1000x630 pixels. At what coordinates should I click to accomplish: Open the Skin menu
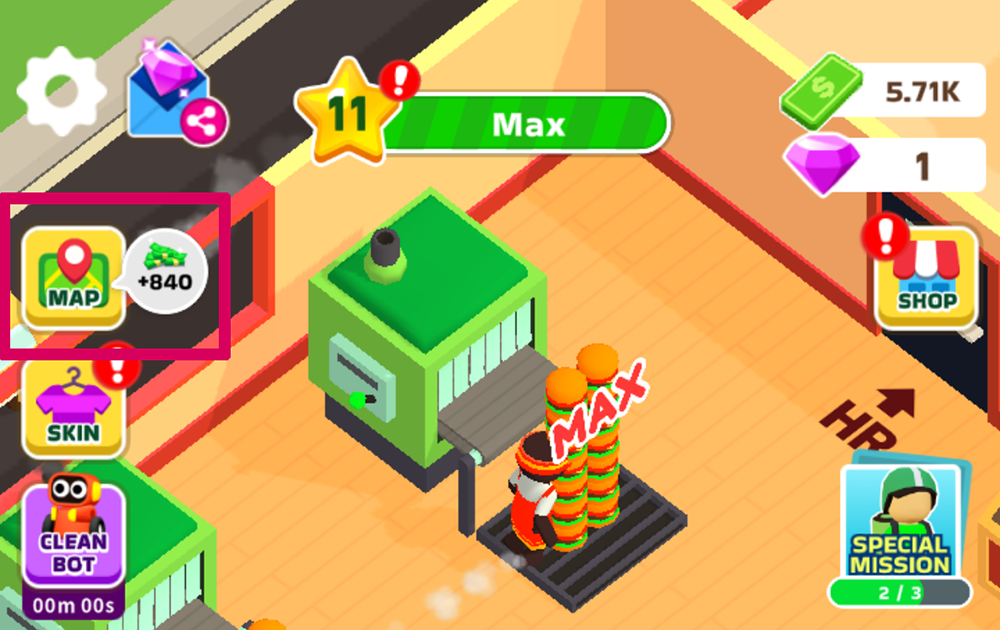coord(74,408)
